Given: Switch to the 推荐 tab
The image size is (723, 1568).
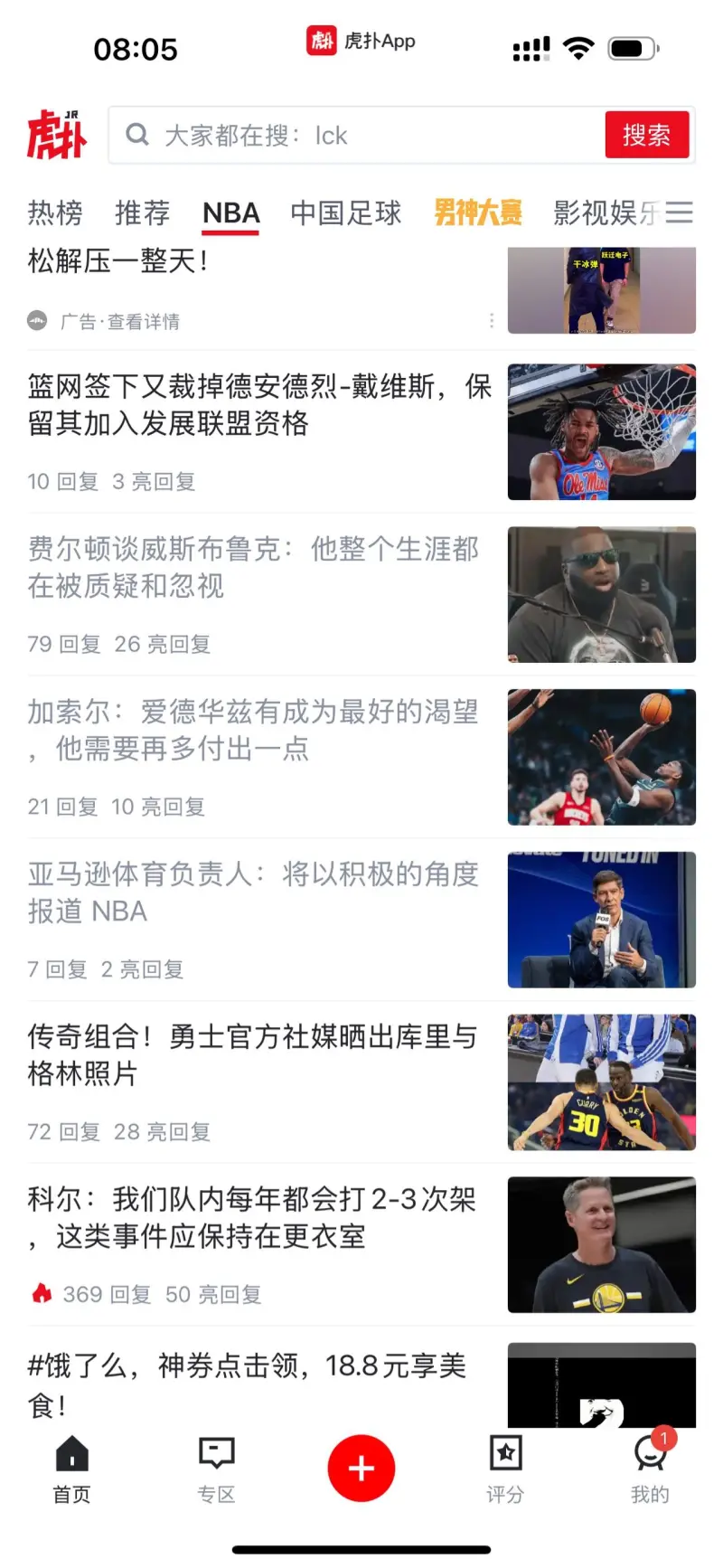Looking at the screenshot, I should point(143,213).
